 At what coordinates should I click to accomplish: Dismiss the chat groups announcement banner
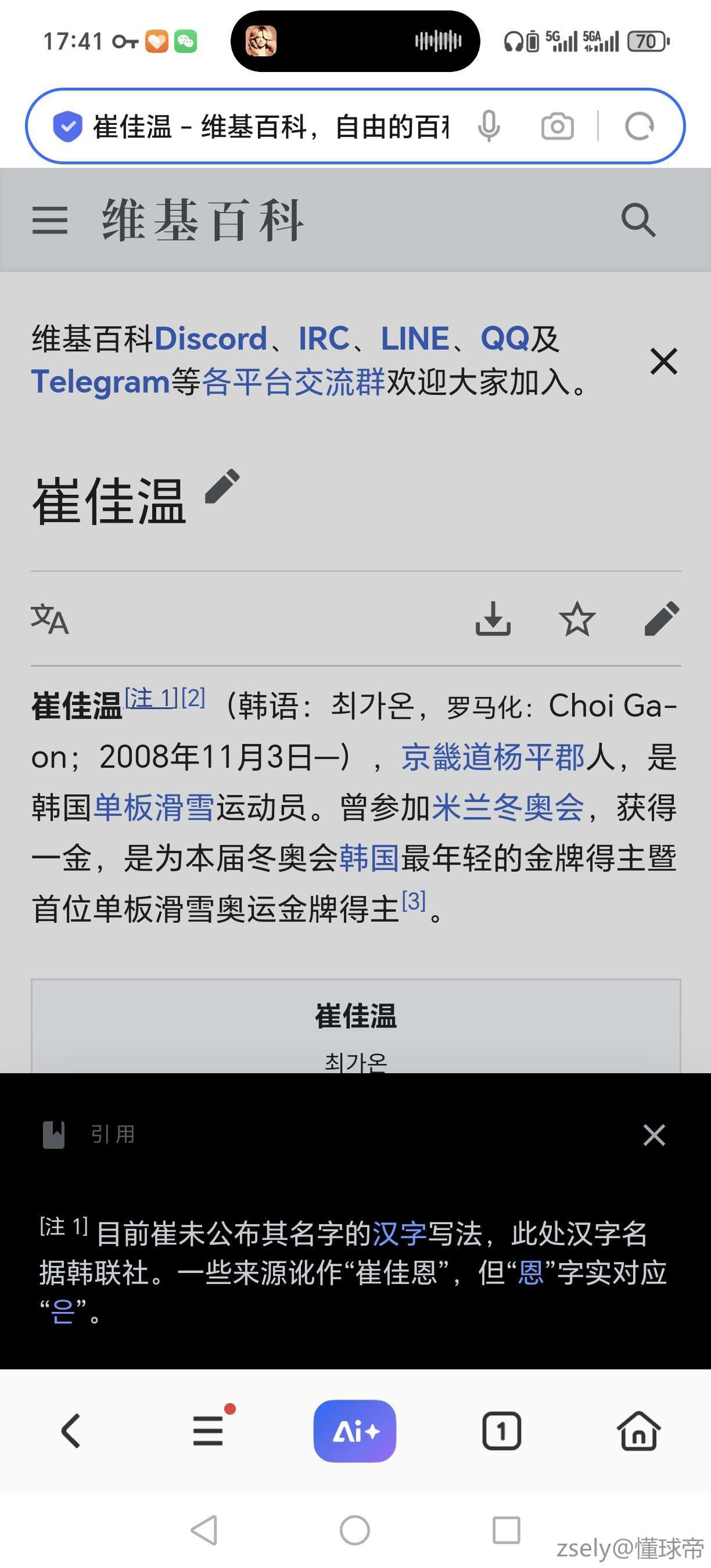click(663, 362)
